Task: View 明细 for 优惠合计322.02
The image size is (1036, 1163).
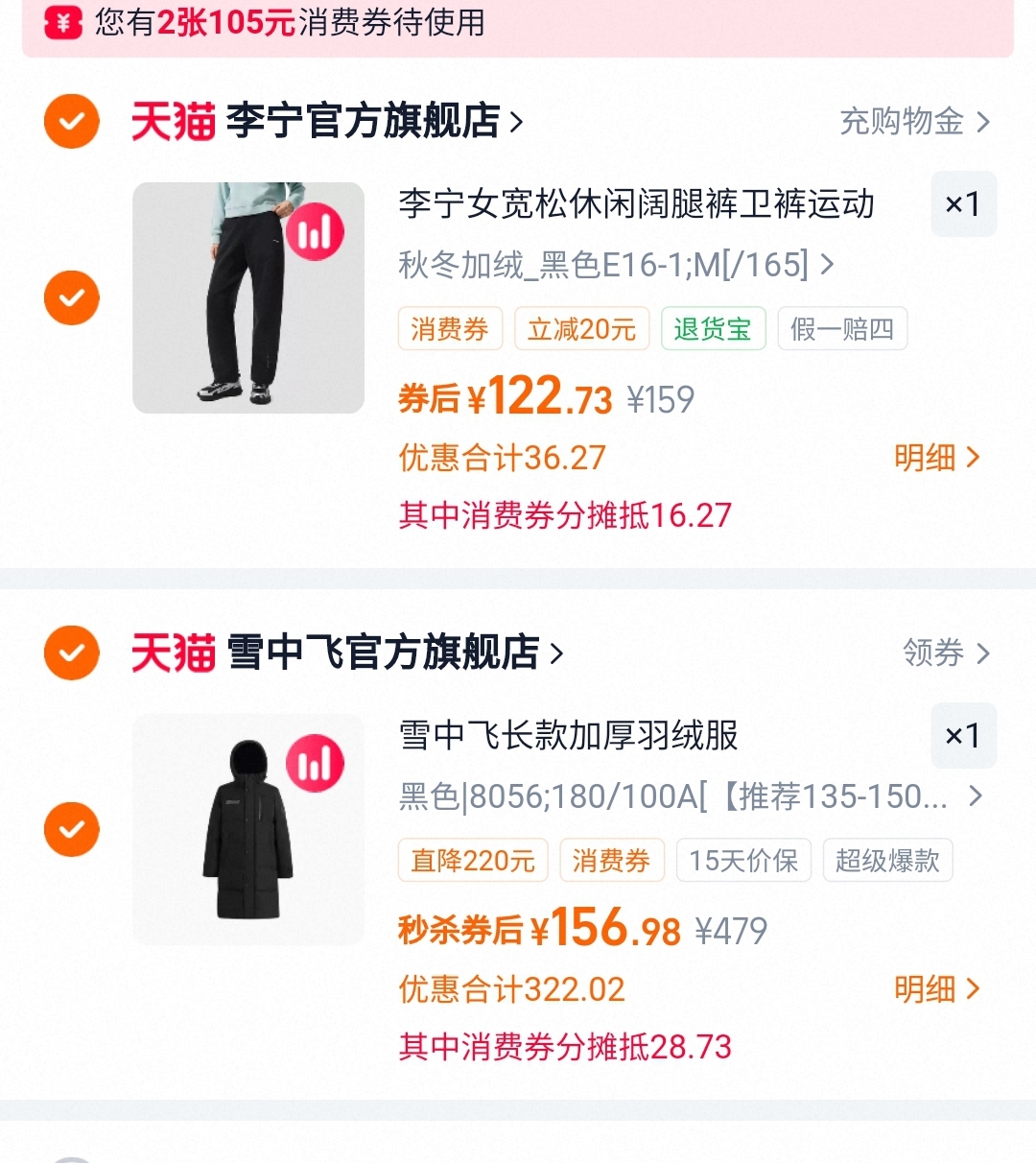Action: 937,989
